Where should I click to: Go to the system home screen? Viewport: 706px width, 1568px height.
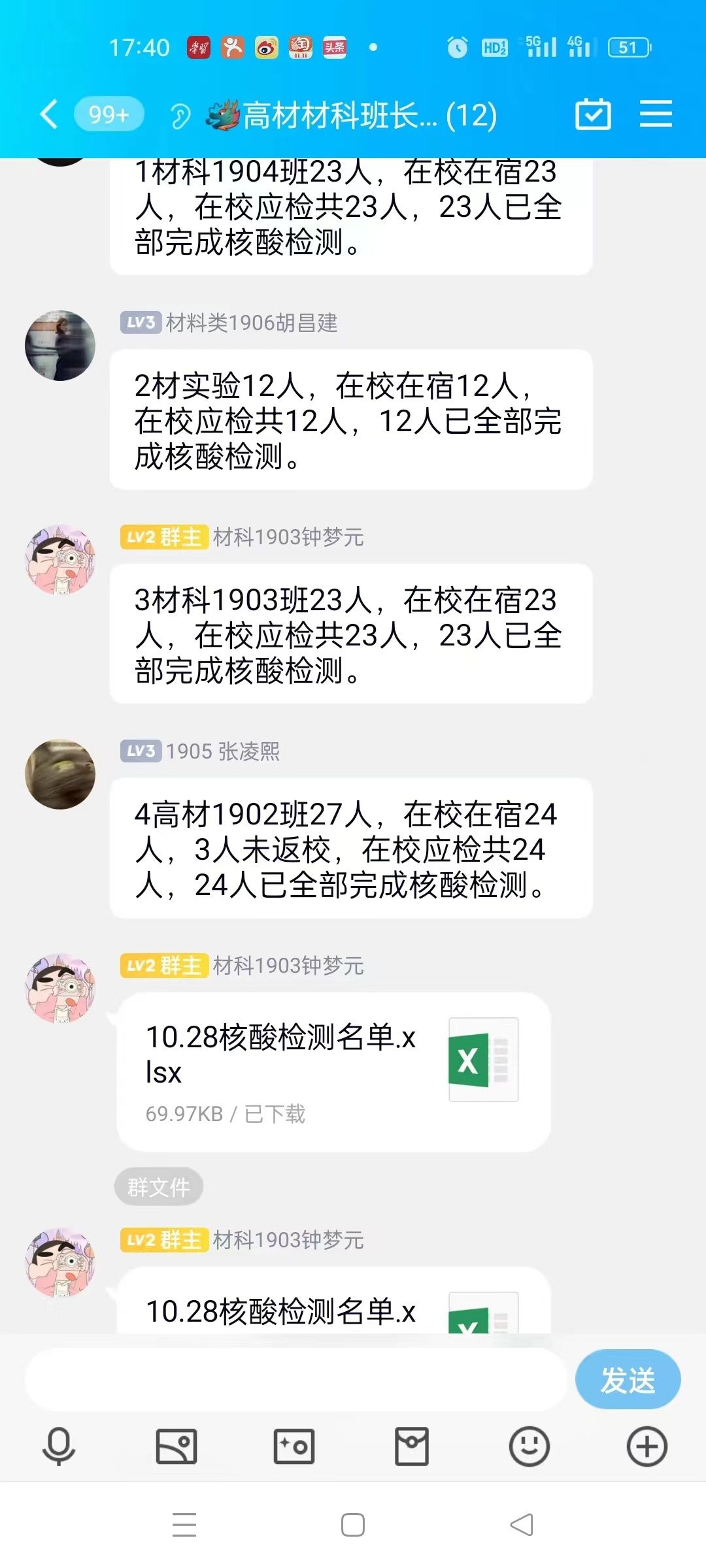[353, 1526]
